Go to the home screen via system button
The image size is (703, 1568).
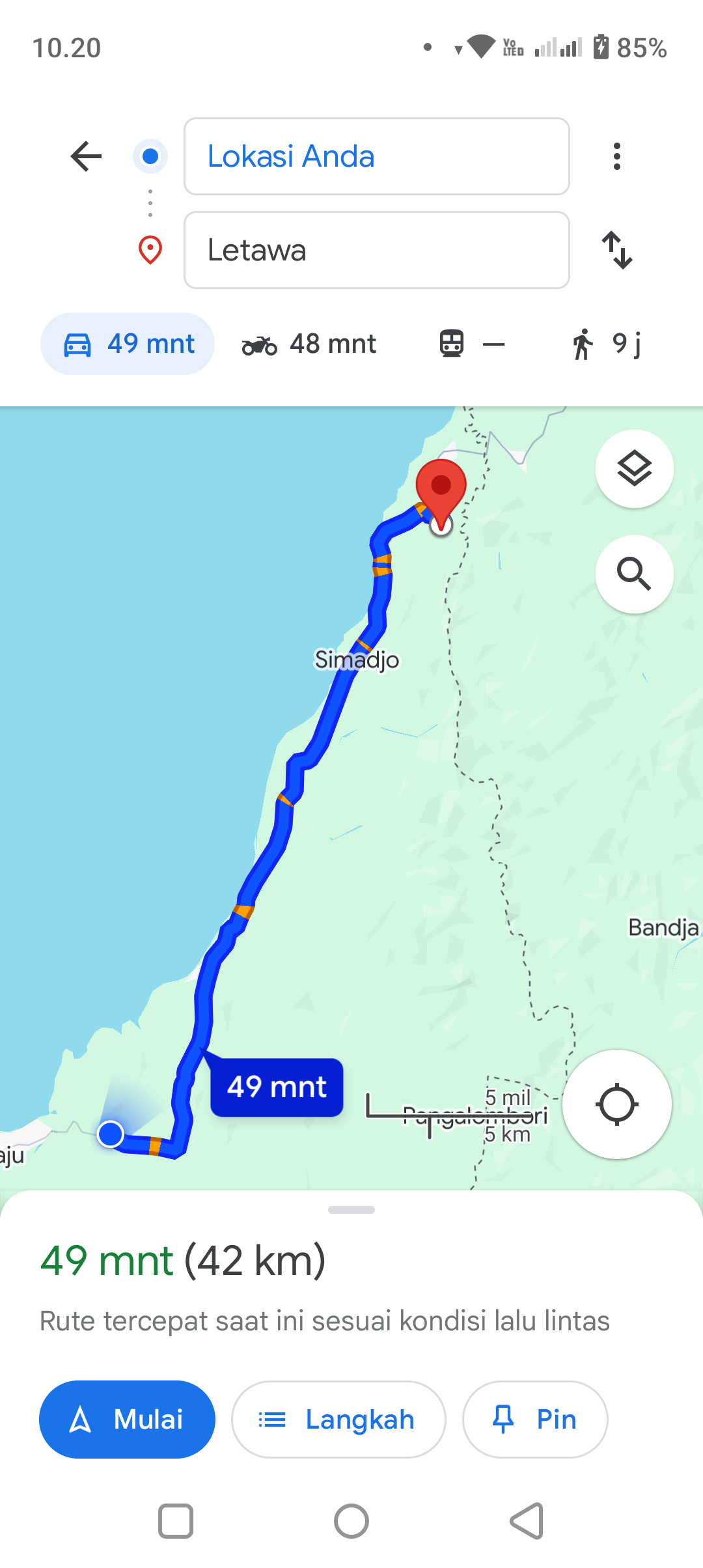pos(351,1521)
